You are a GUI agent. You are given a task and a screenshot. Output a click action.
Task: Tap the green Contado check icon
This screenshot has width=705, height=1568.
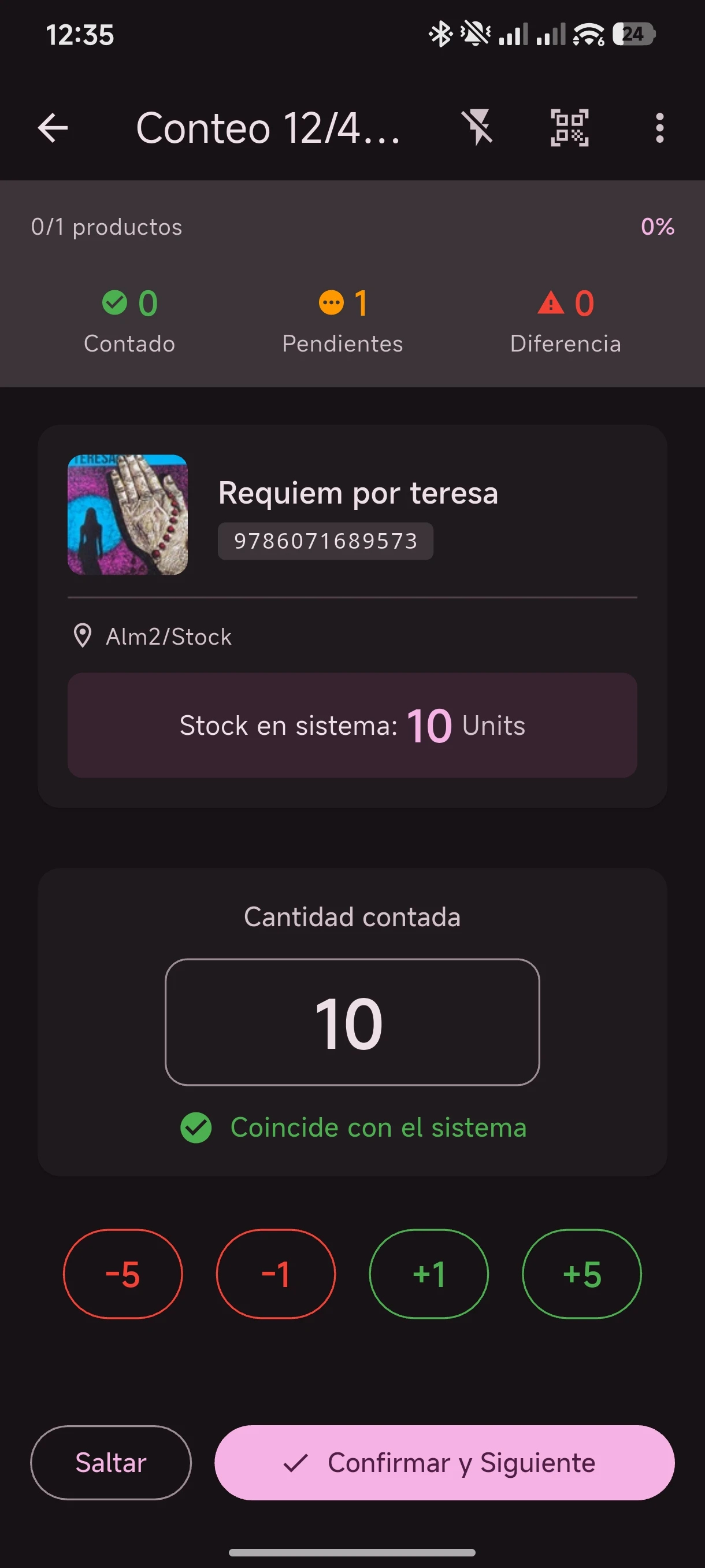[114, 302]
